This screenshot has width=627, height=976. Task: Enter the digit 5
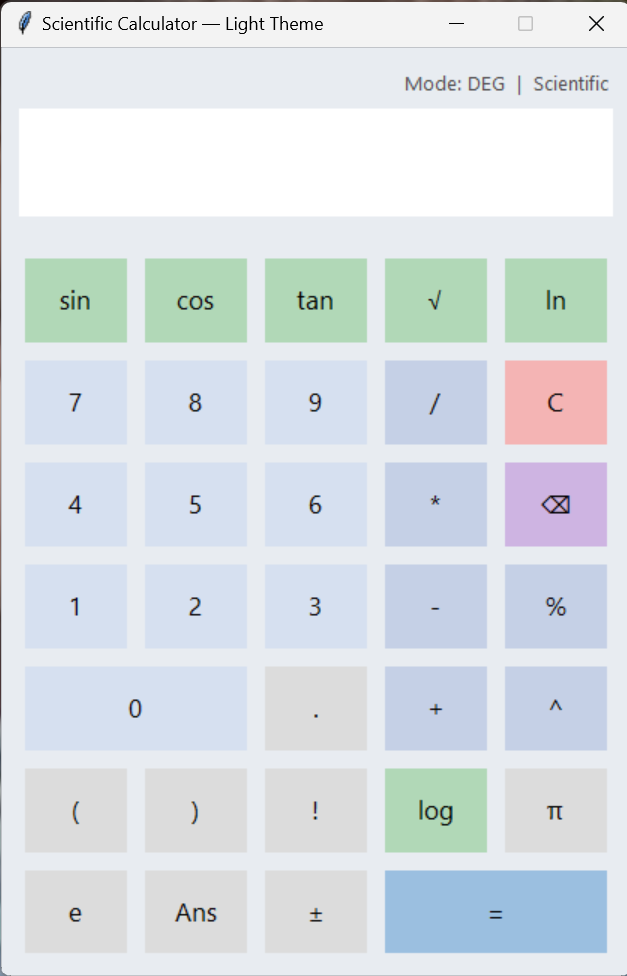click(x=196, y=505)
